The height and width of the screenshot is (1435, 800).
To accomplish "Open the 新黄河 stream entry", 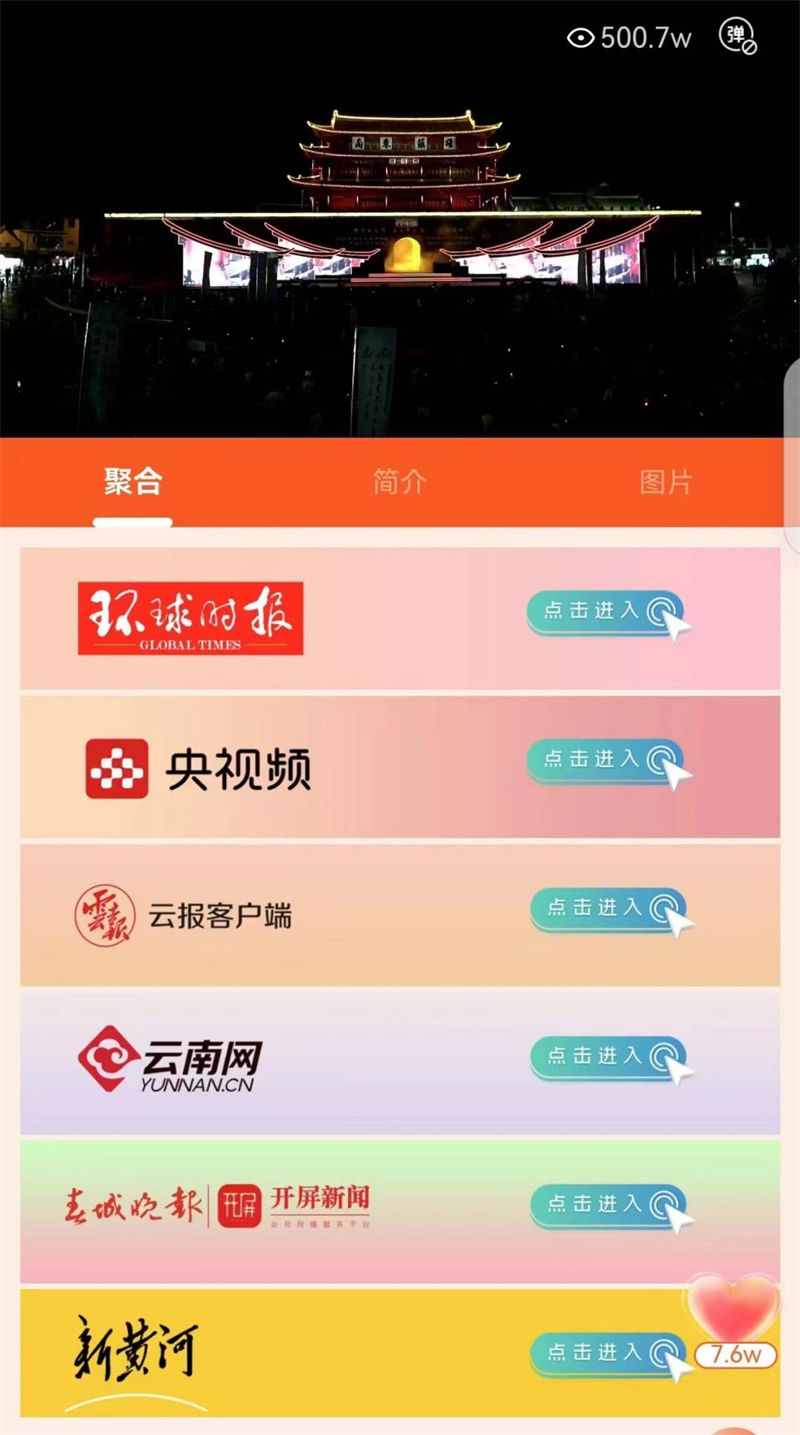I will coord(606,1353).
